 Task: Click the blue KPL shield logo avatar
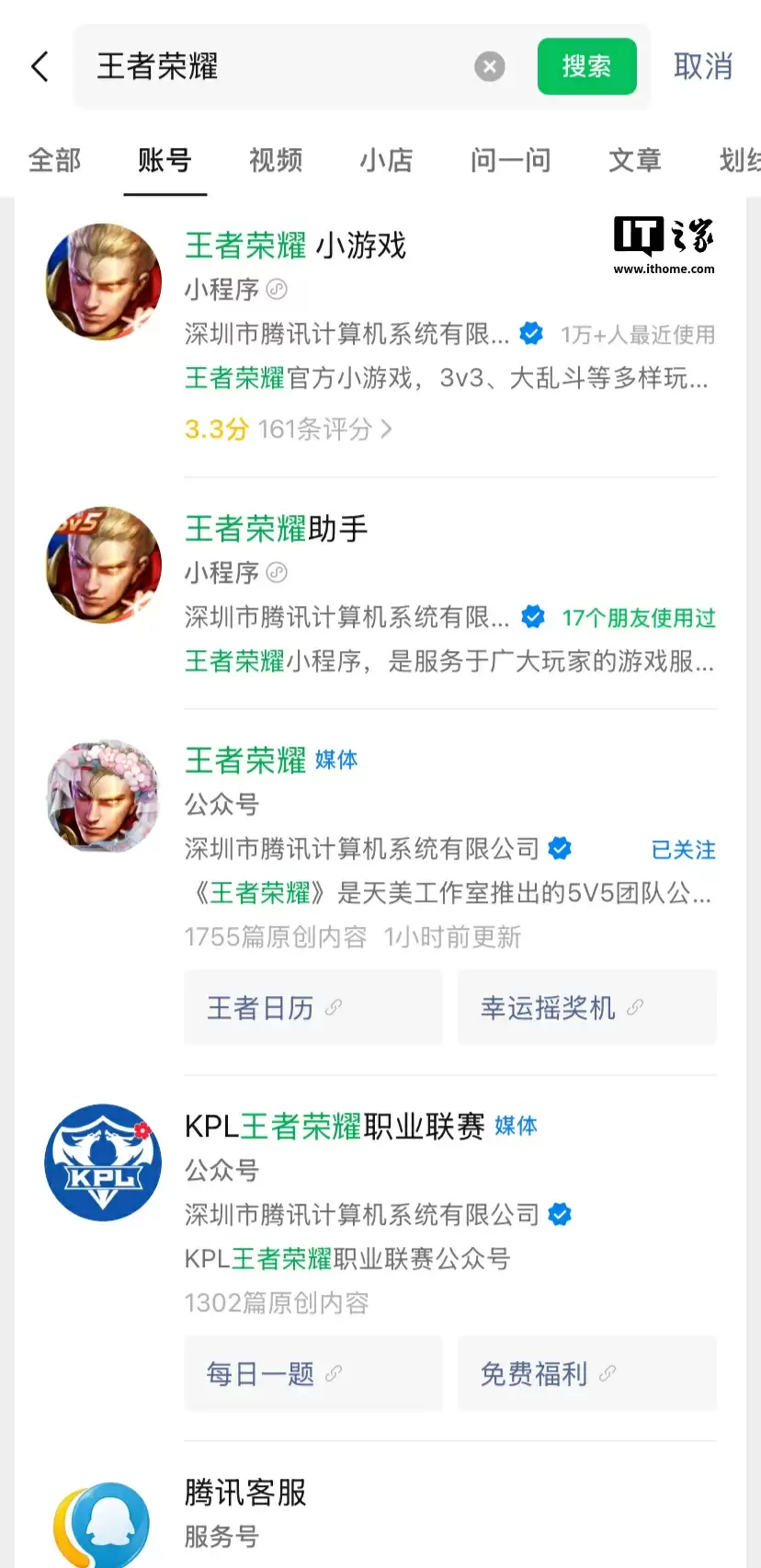[x=103, y=1162]
